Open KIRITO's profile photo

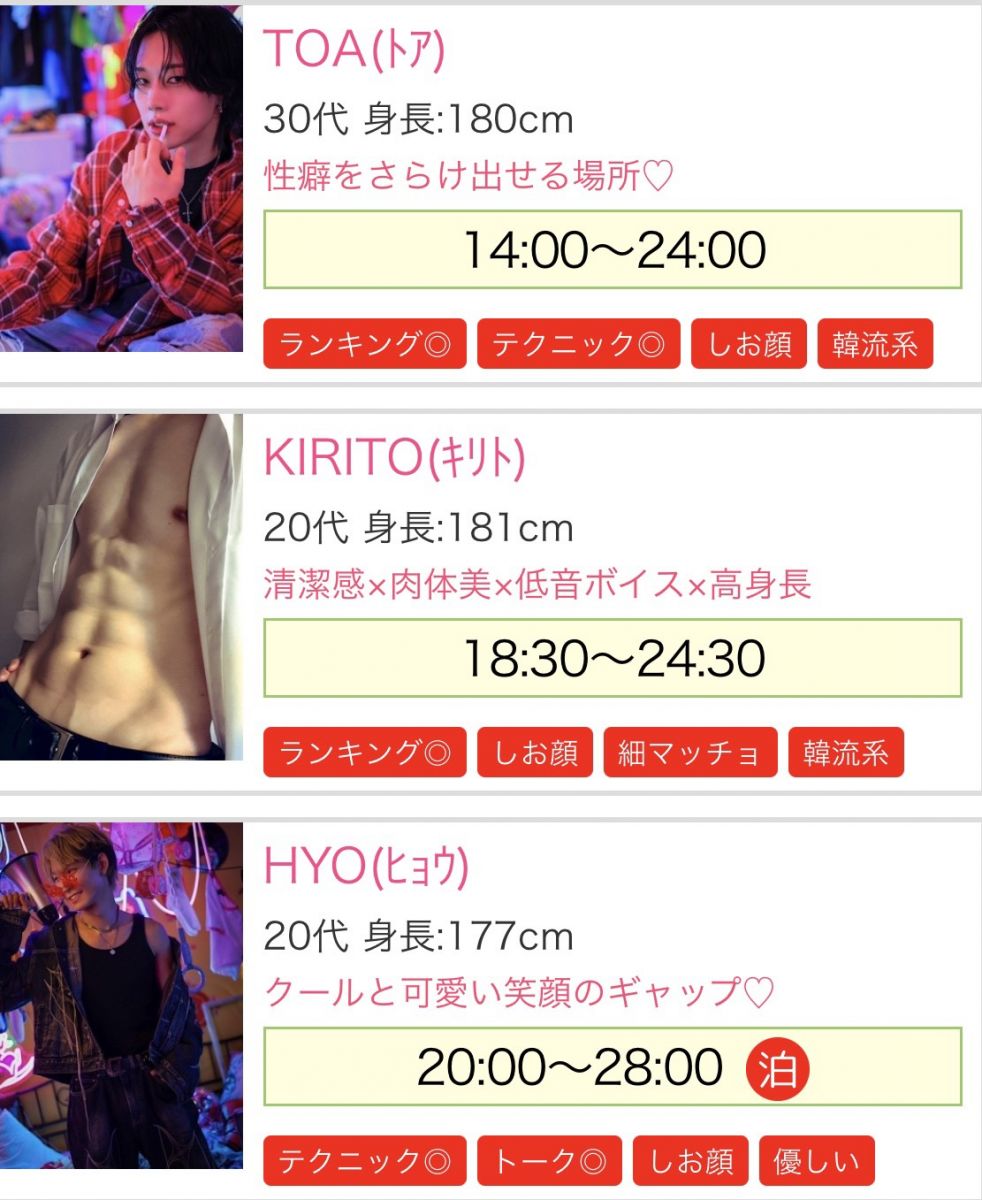click(121, 587)
